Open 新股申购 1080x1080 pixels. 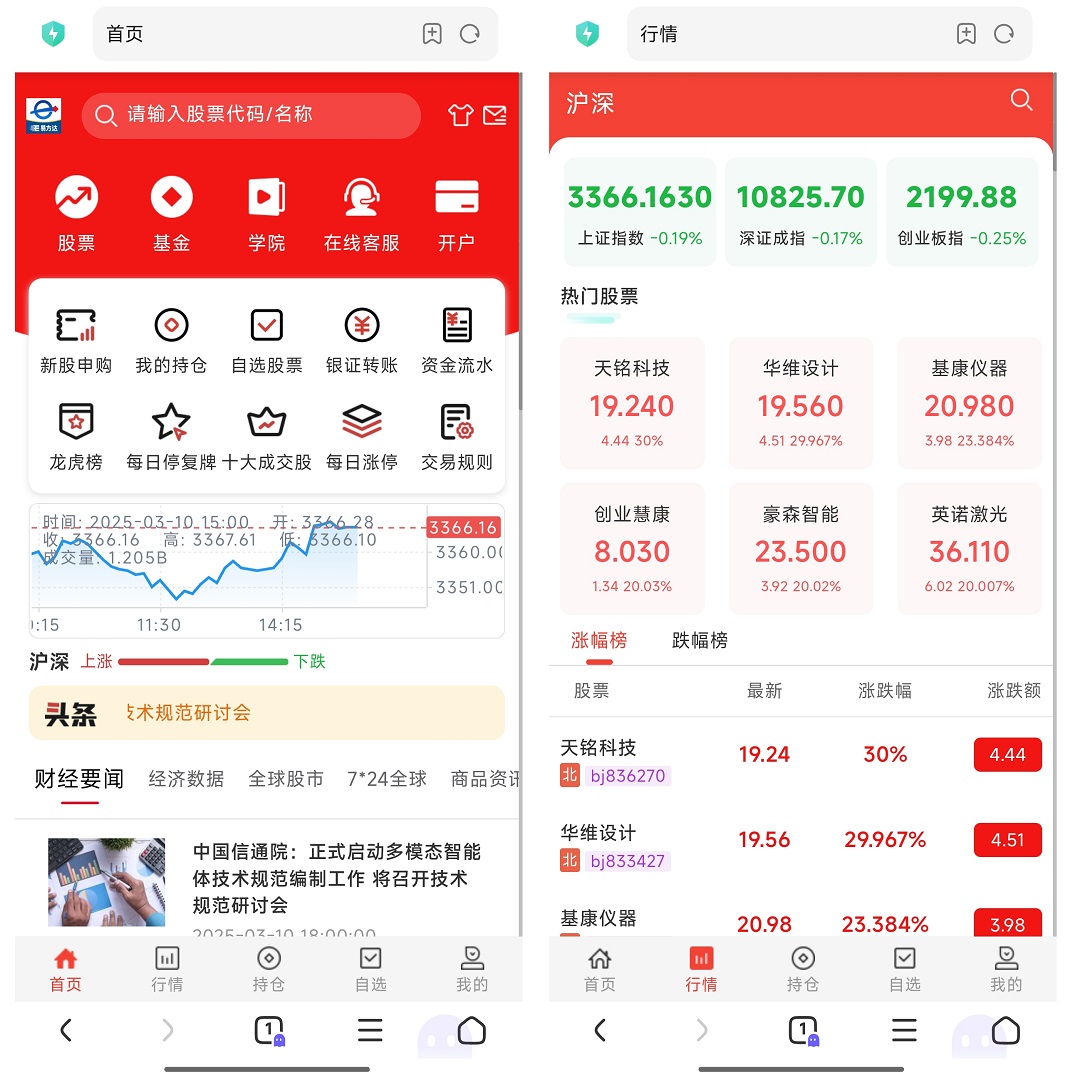coord(76,340)
